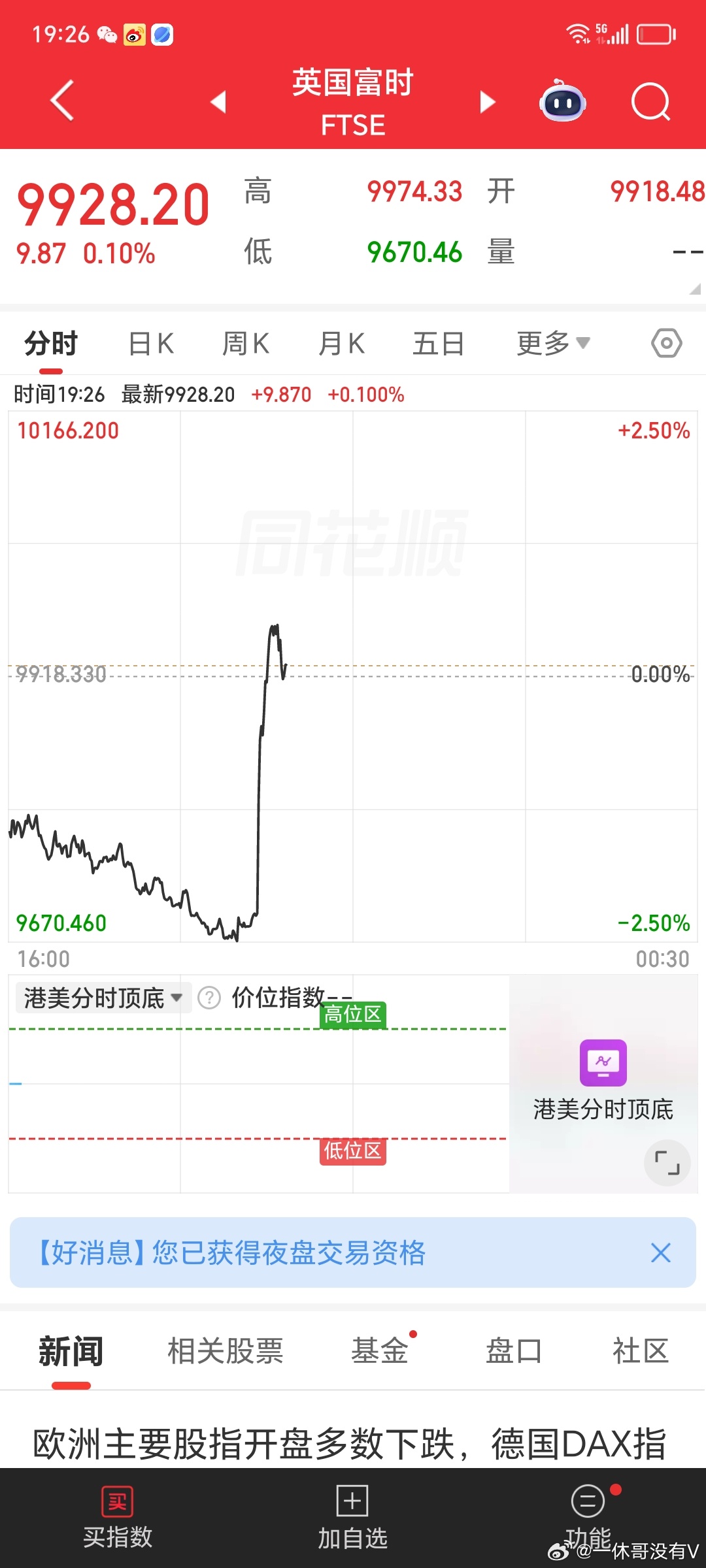Expand indicator panel to fullscreen
This screenshot has width=706, height=1568.
tap(667, 1163)
